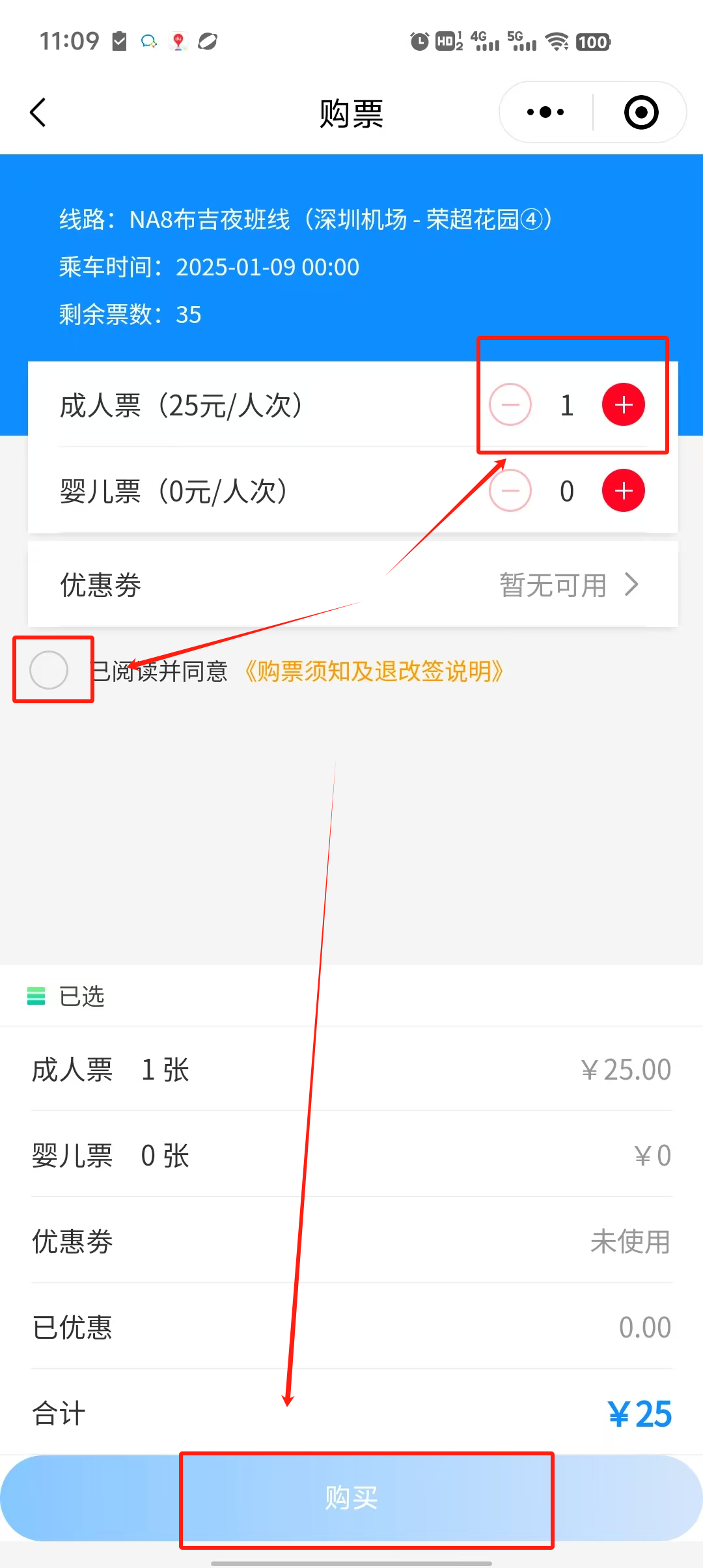This screenshot has height=1568, width=703.
Task: Check the 已阅读并同意 agreement circle
Action: click(x=49, y=669)
